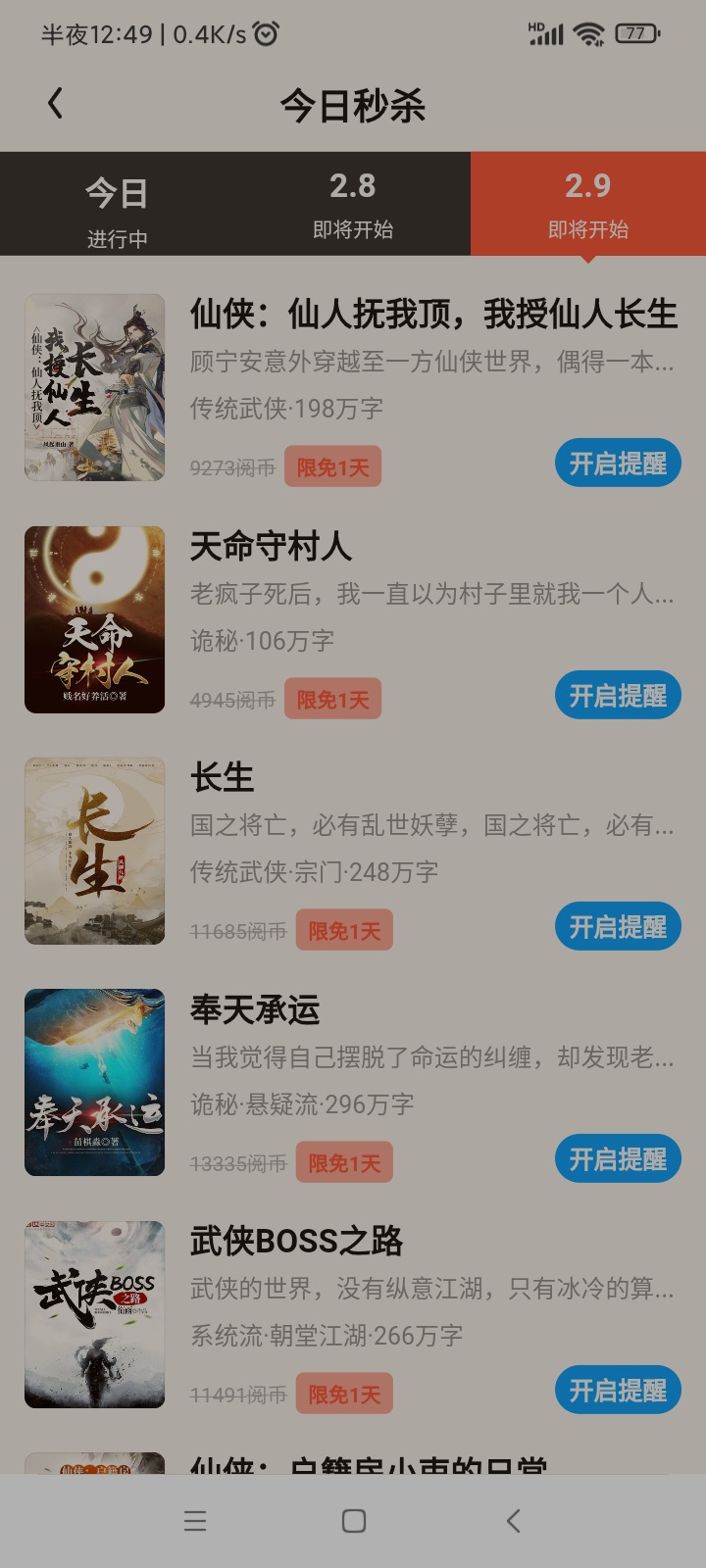
Task: Go back using the top-left arrow
Action: (56, 104)
